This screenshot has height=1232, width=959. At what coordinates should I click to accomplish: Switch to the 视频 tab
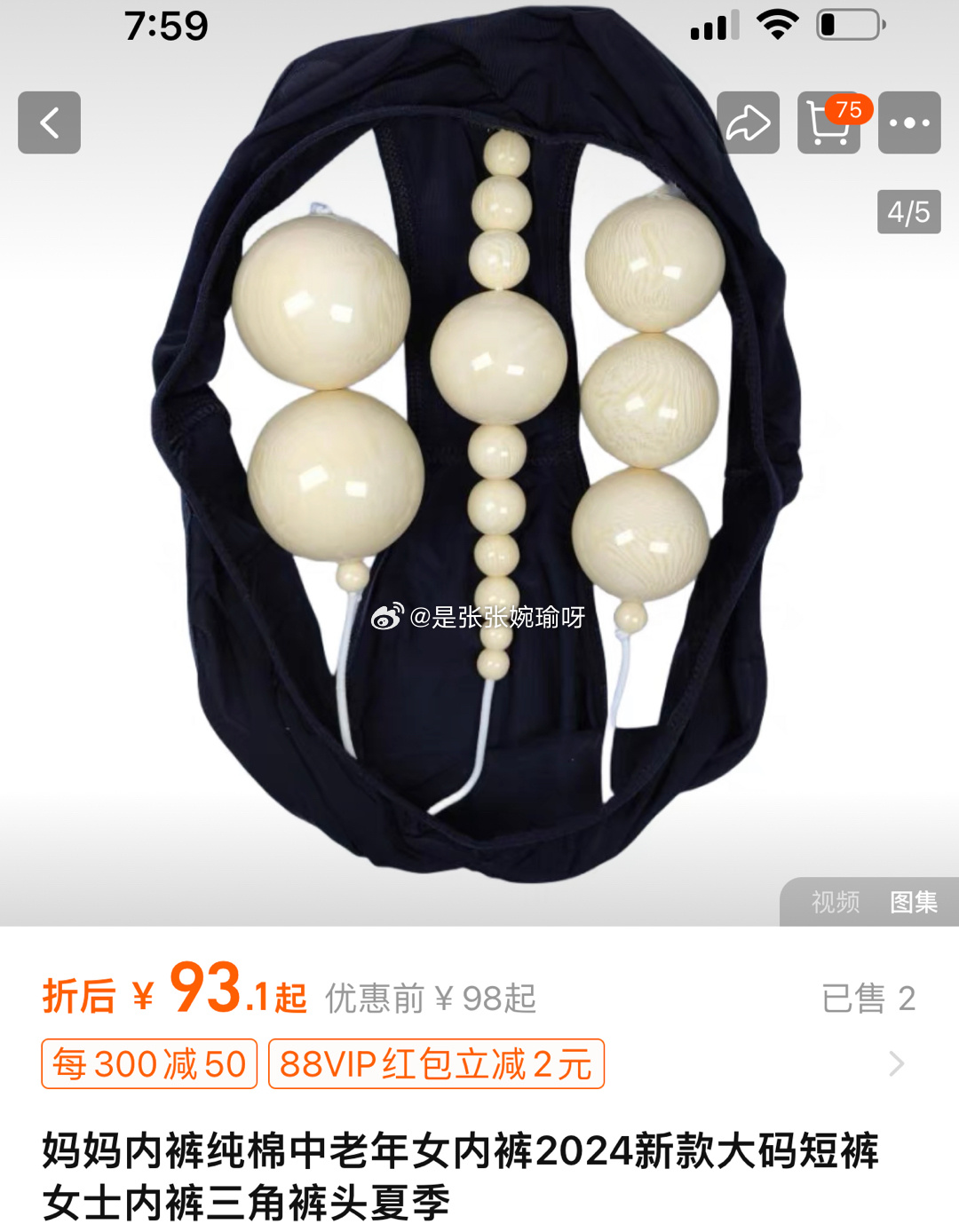click(835, 902)
